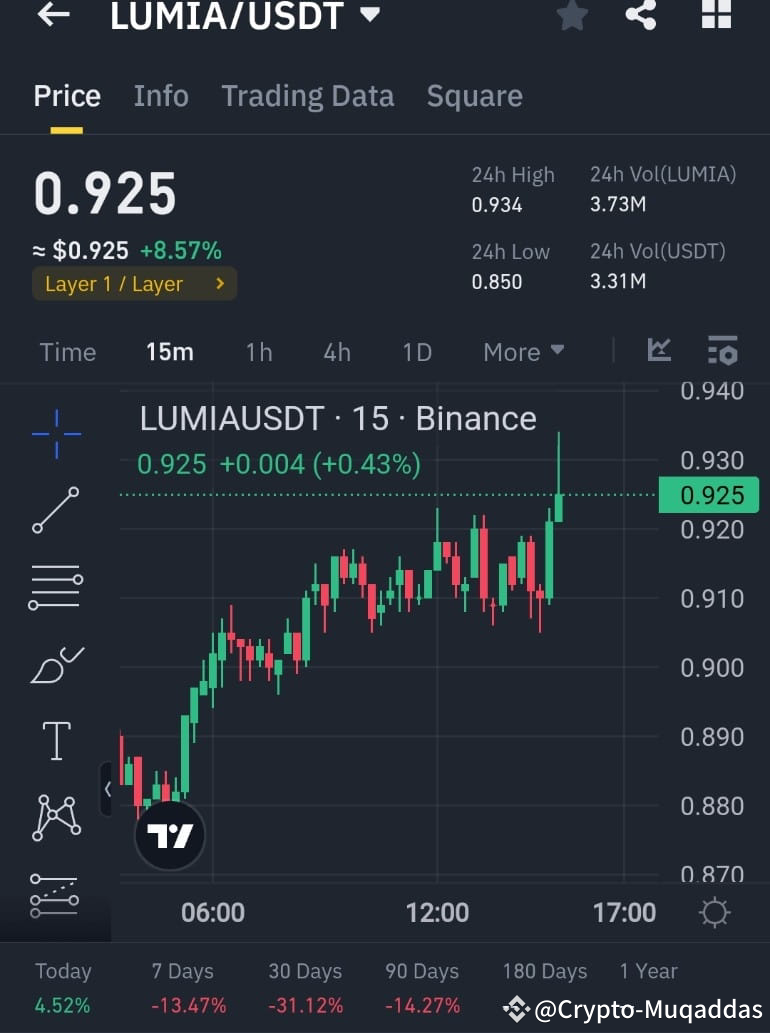Select the brush drawing tool
Image resolution: width=770 pixels, height=1033 pixels.
(55, 664)
